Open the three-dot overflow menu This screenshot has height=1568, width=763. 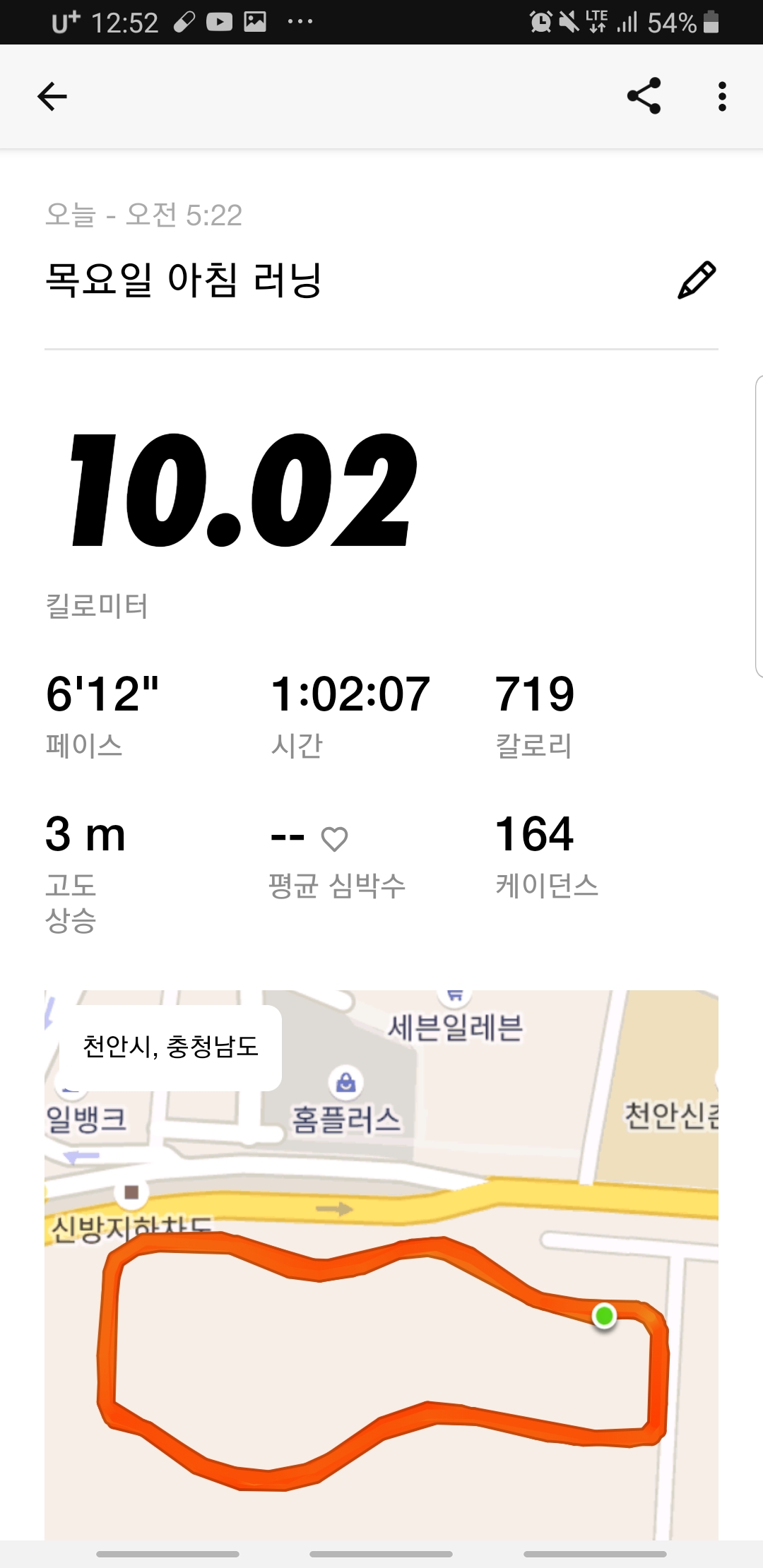(x=721, y=97)
